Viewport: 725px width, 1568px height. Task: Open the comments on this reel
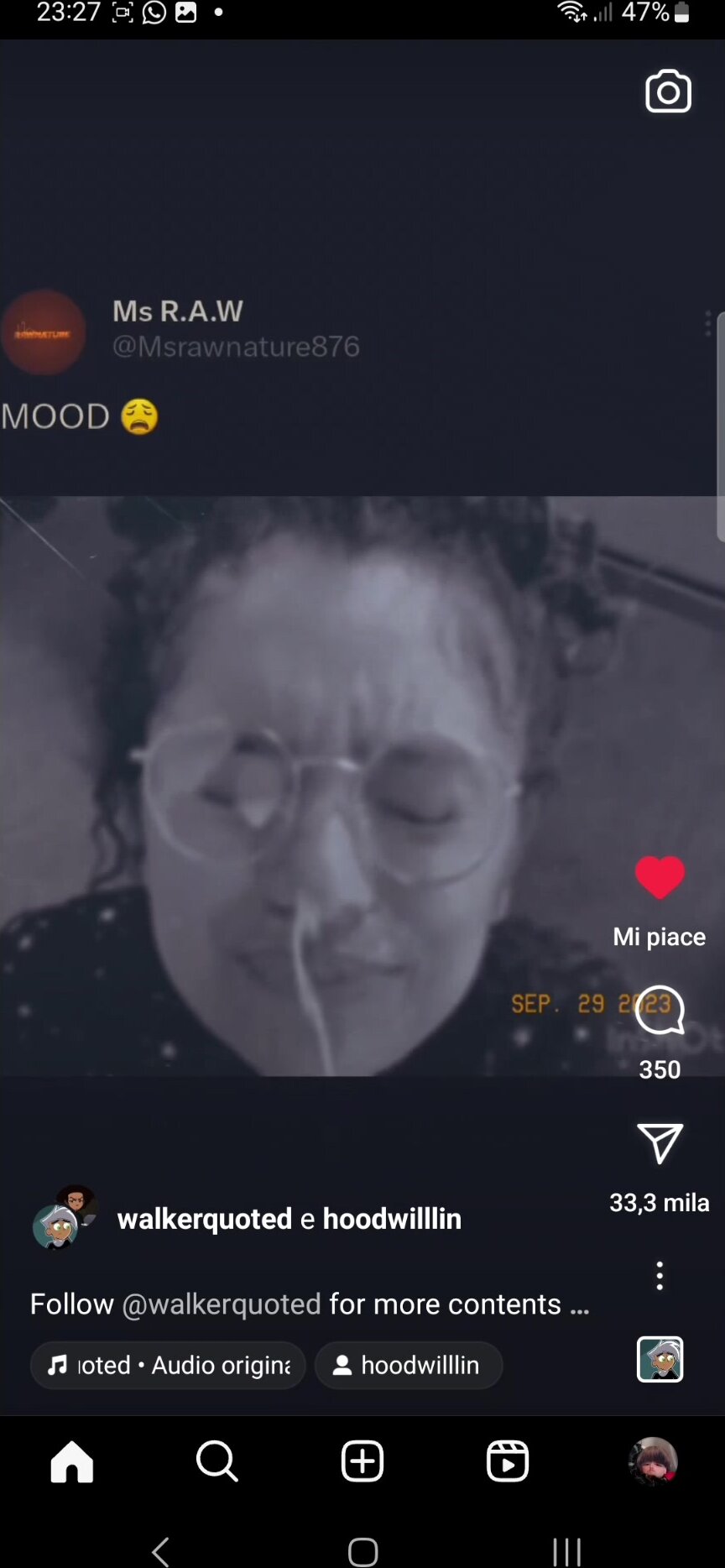(660, 1011)
